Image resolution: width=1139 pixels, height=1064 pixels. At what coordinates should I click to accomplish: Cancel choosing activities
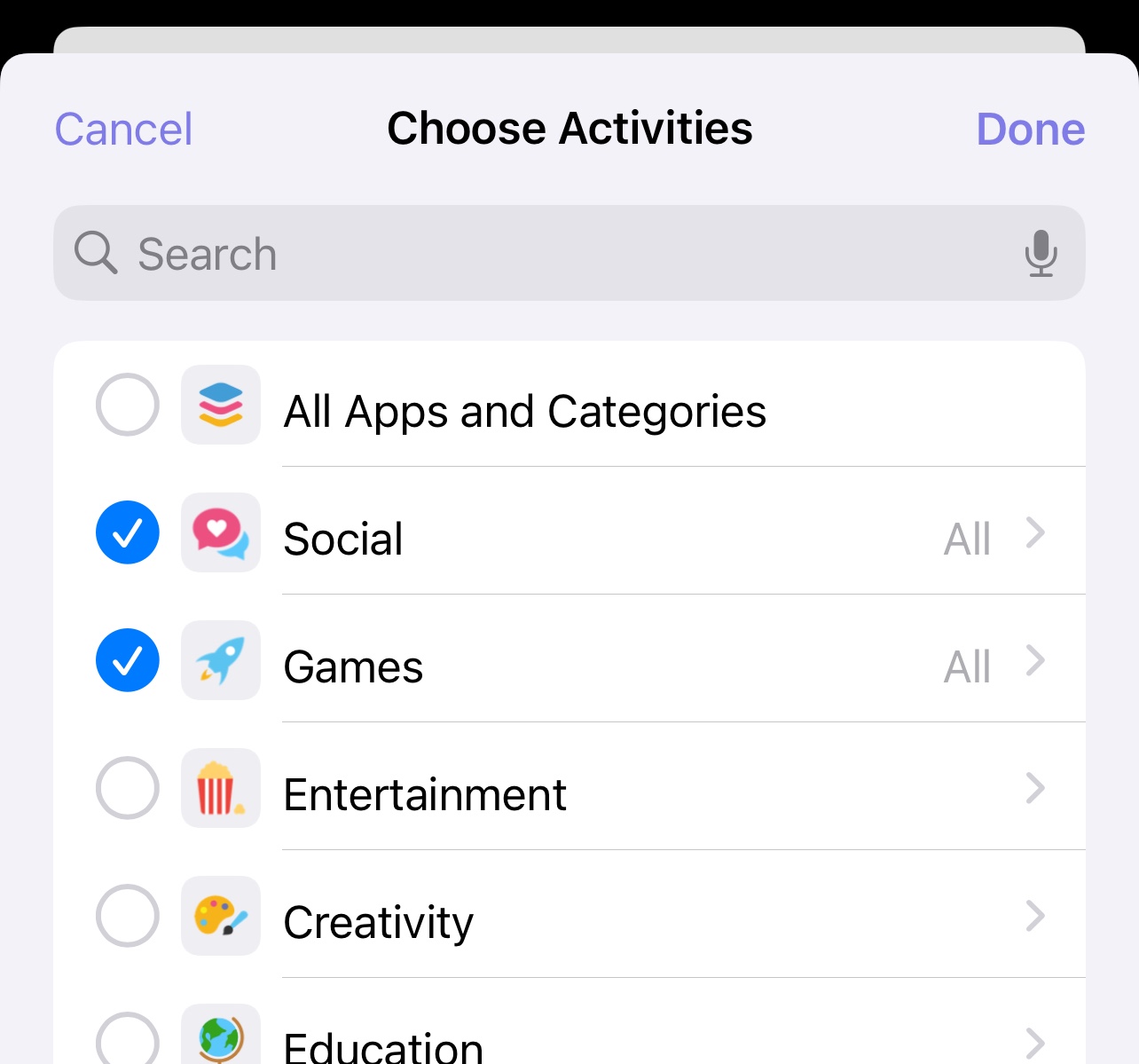[123, 130]
